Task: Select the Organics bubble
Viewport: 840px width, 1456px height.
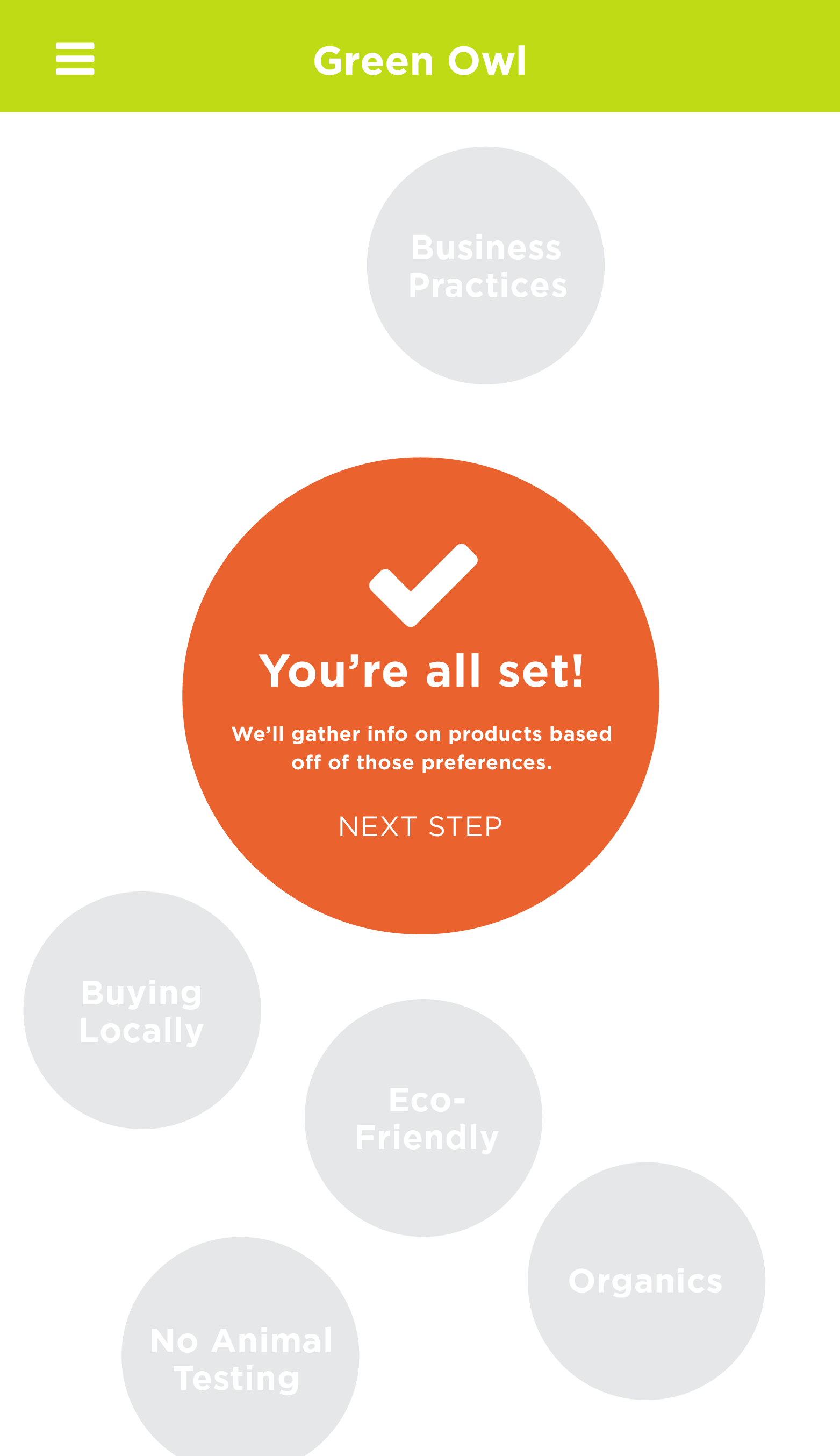Action: [x=646, y=1281]
